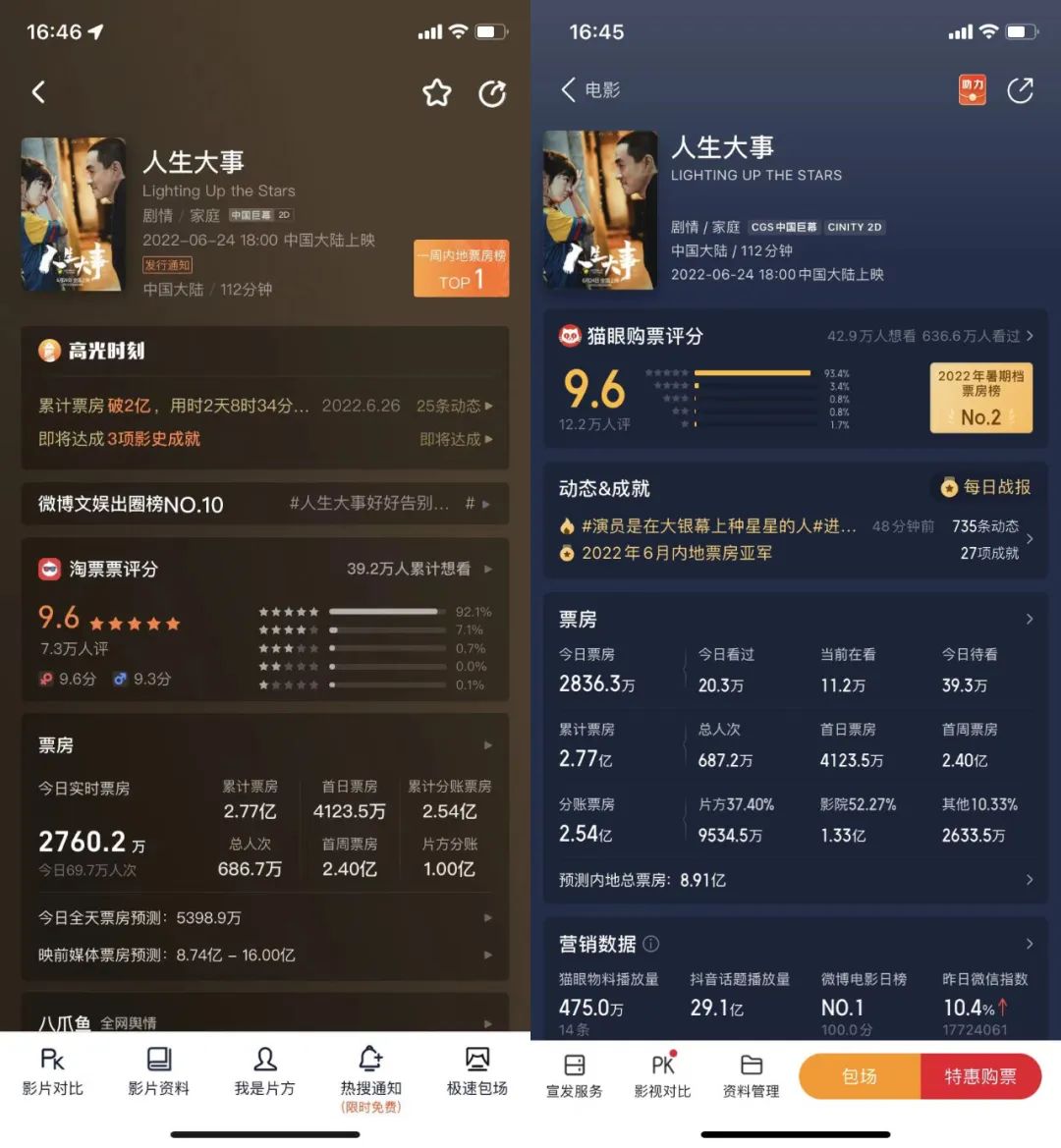Open the 助力 badge icon
This screenshot has height=1148, width=1061.
click(x=972, y=89)
